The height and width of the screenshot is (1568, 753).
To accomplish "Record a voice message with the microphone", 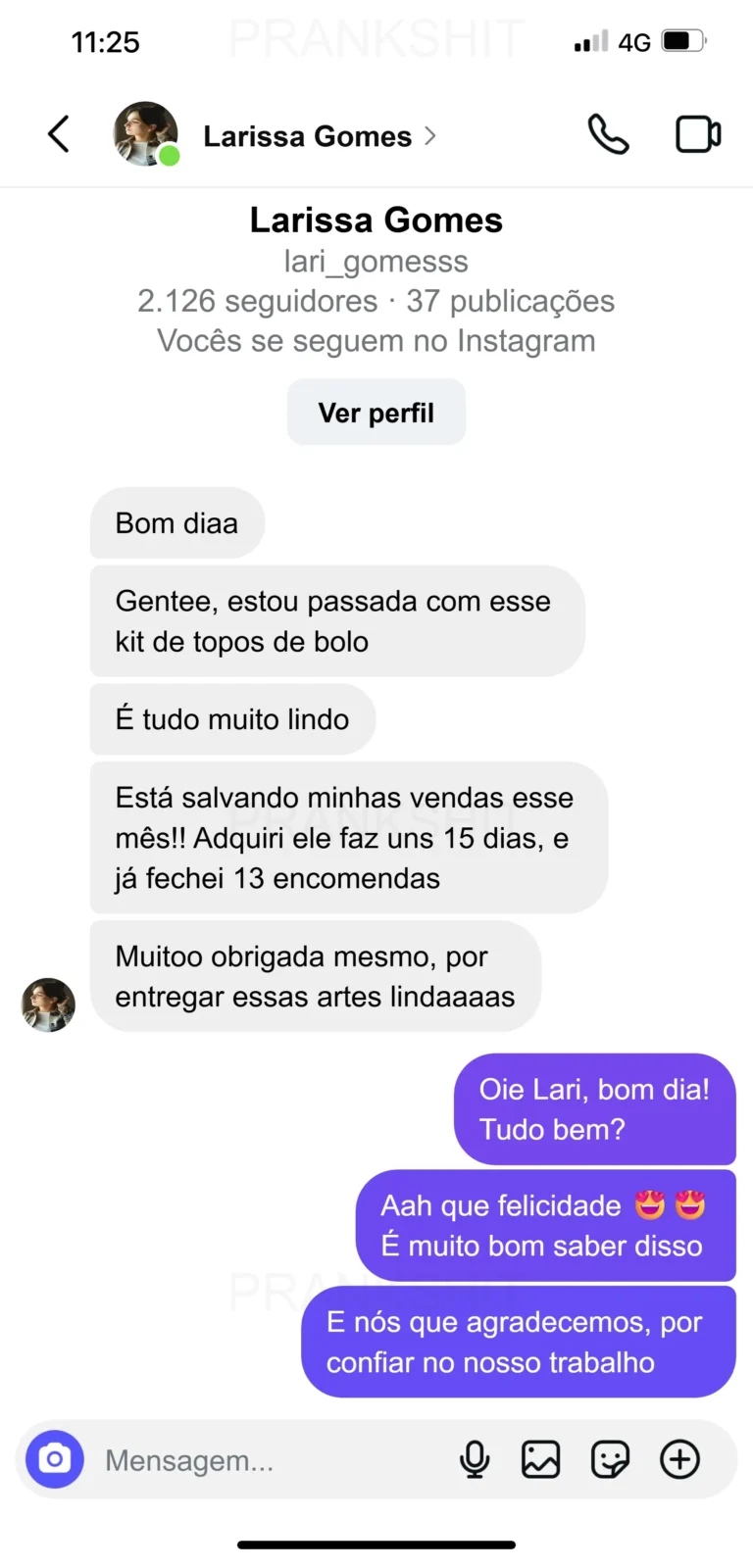I will tap(475, 1459).
